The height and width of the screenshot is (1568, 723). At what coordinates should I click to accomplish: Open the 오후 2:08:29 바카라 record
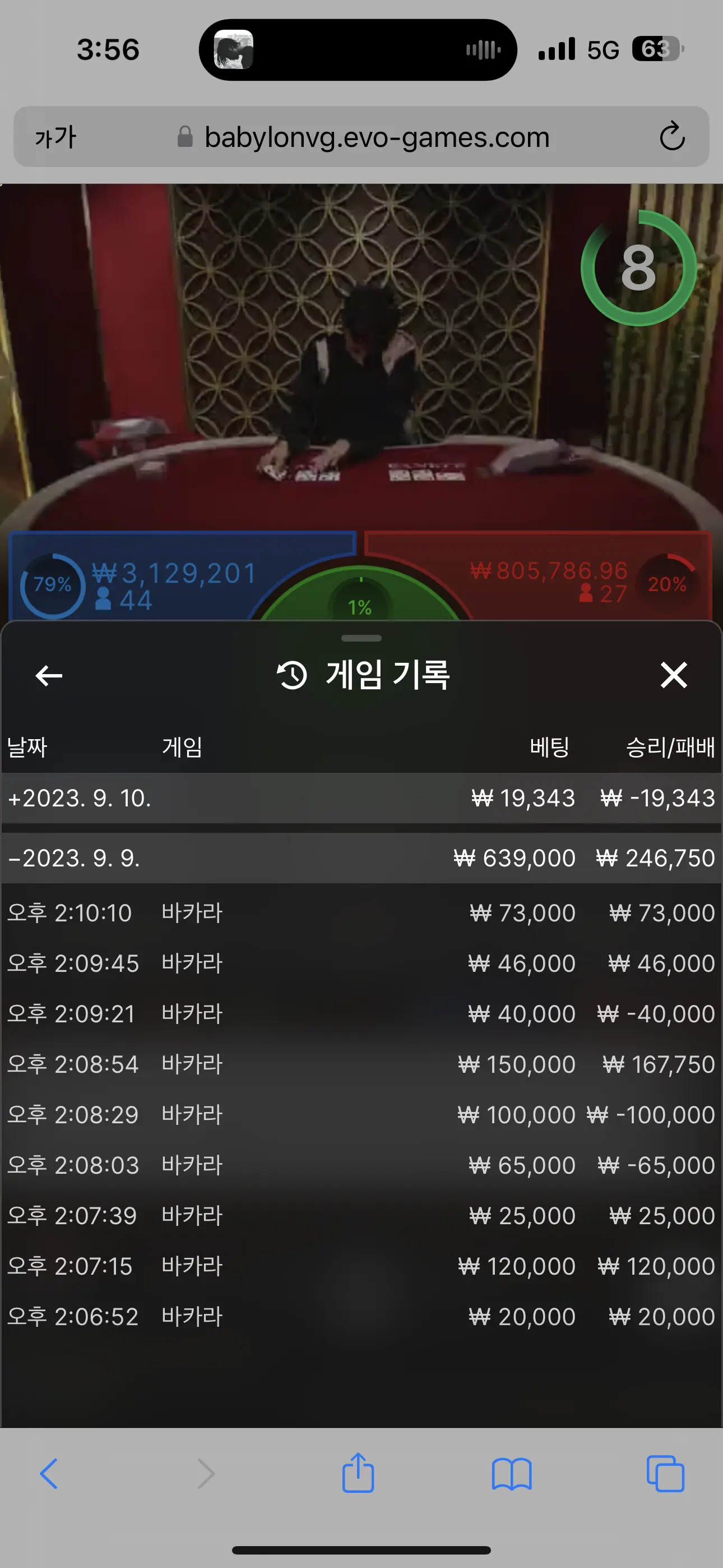tap(361, 1114)
